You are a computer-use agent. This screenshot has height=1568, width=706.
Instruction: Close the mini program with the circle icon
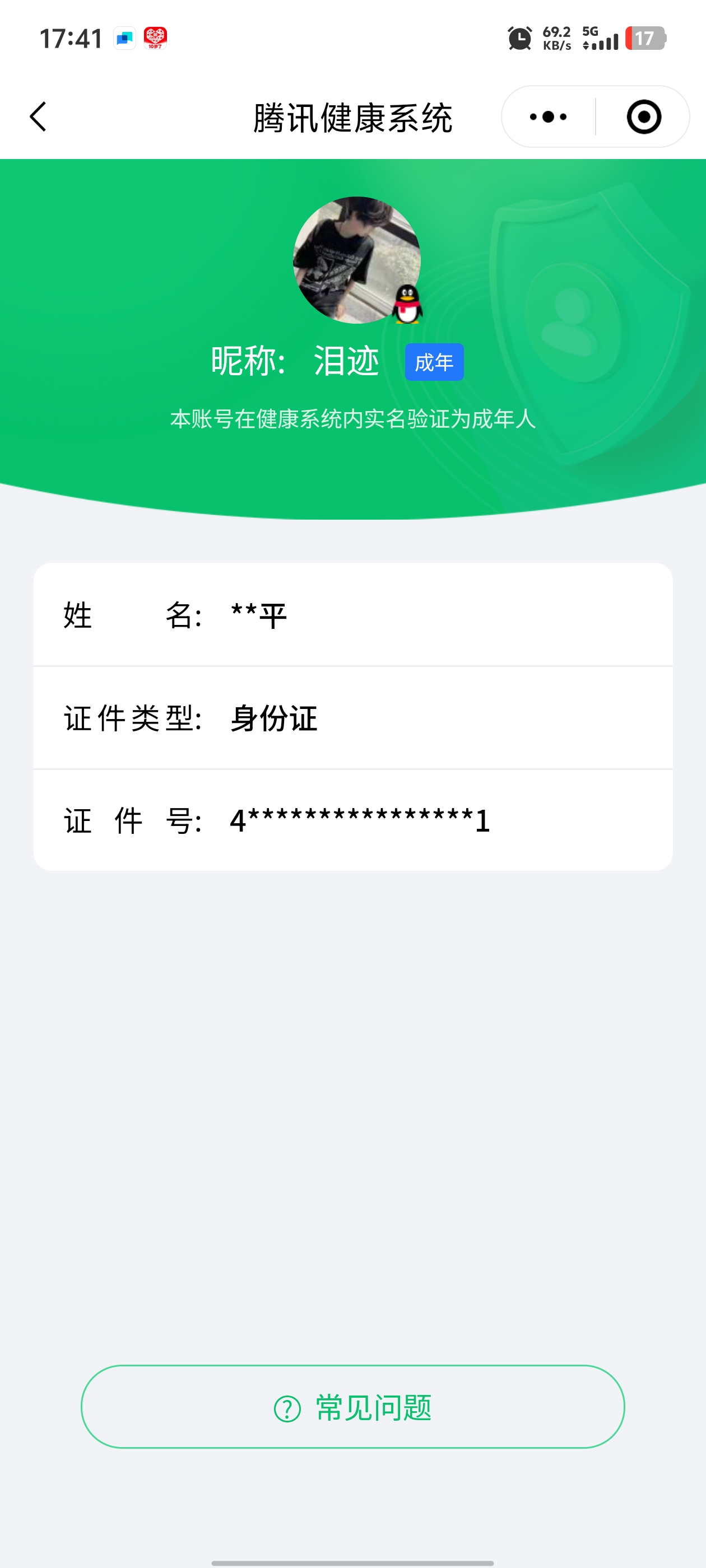click(x=643, y=116)
